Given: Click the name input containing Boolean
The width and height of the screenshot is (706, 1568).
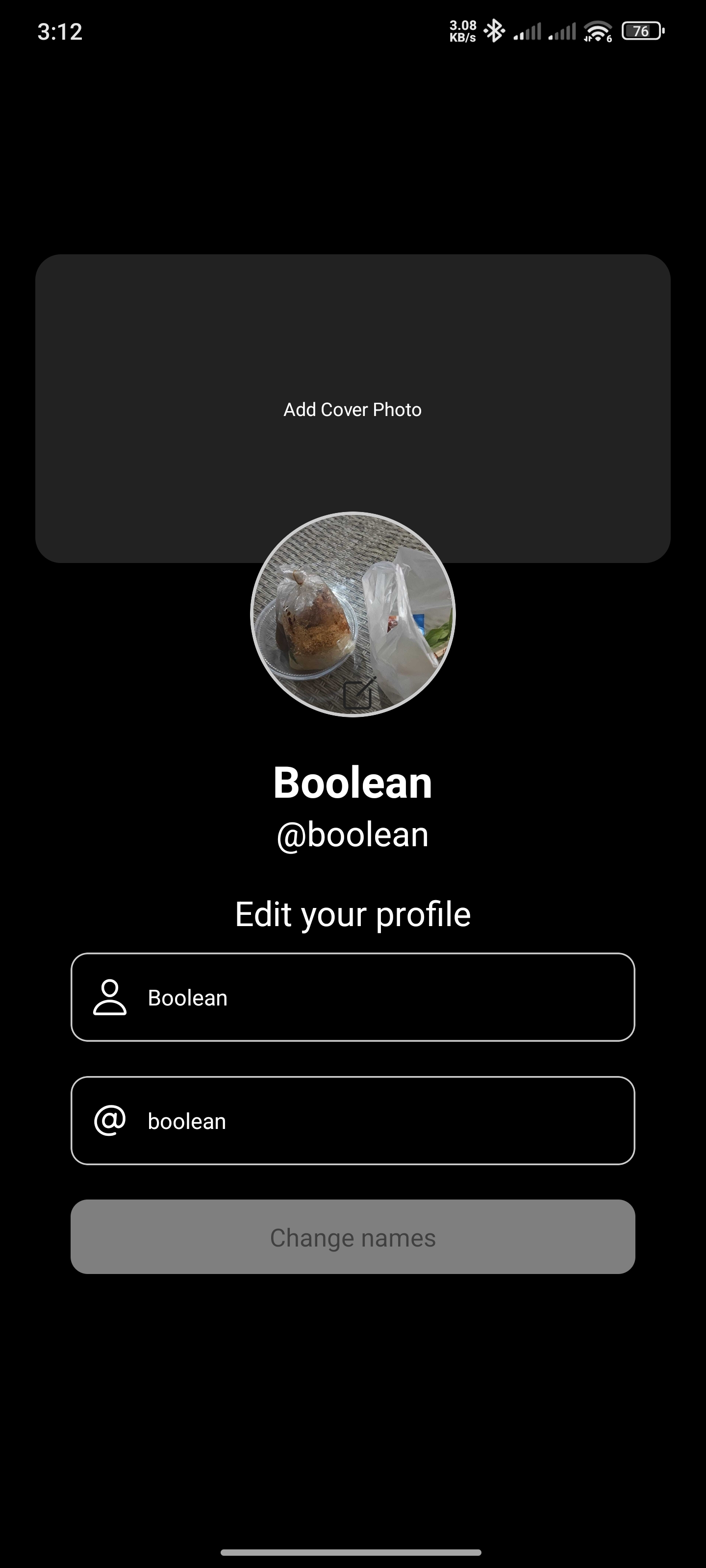Looking at the screenshot, I should coord(352,997).
